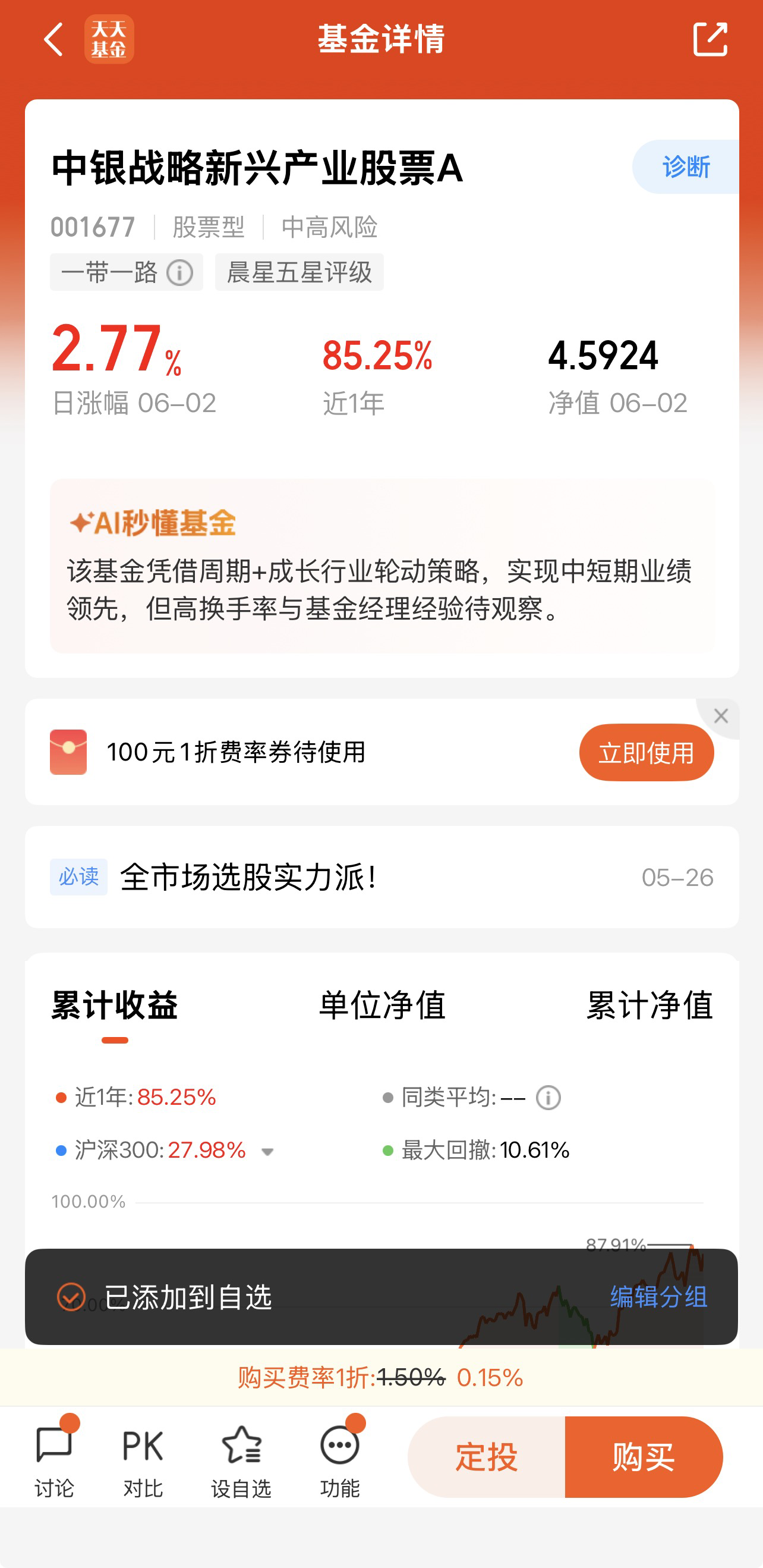This screenshot has width=763, height=1568.
Task: Dismiss the 100元1折费率券 coupon banner
Action: pyautogui.click(x=720, y=717)
